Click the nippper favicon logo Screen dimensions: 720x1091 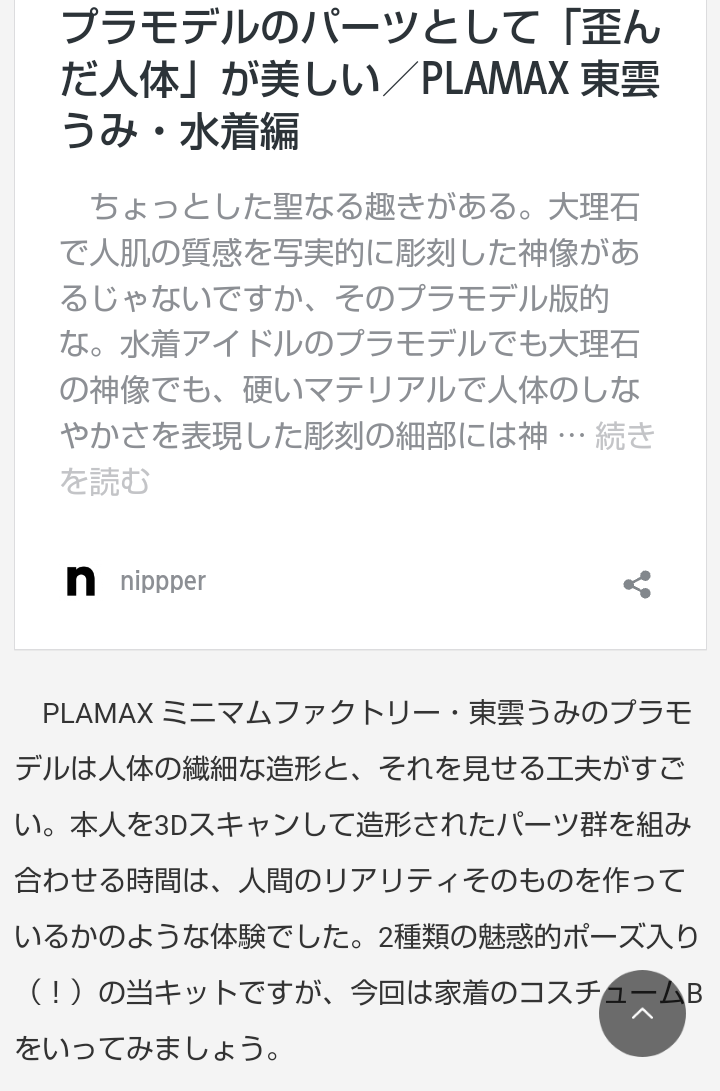coord(80,581)
